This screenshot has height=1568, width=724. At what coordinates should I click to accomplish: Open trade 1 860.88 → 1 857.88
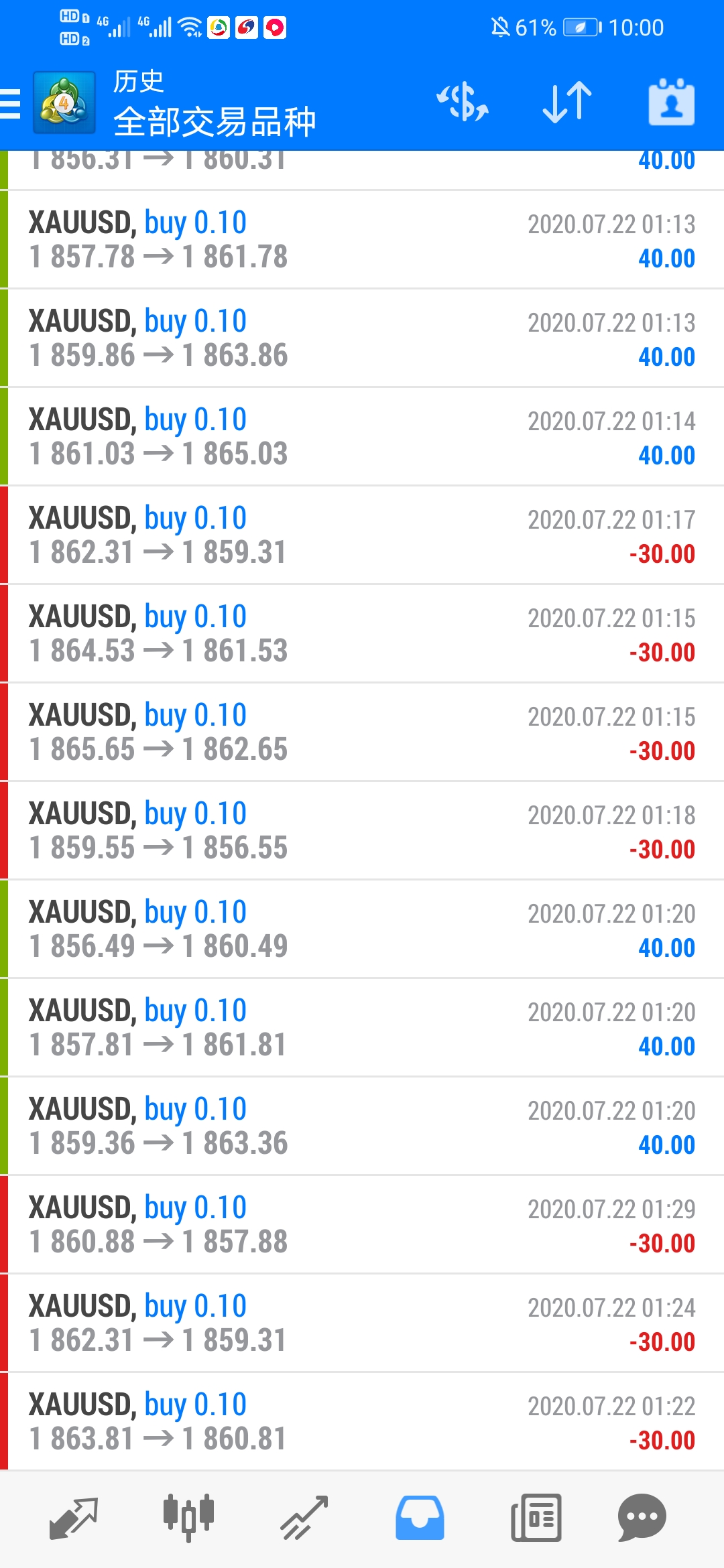[x=362, y=1225]
